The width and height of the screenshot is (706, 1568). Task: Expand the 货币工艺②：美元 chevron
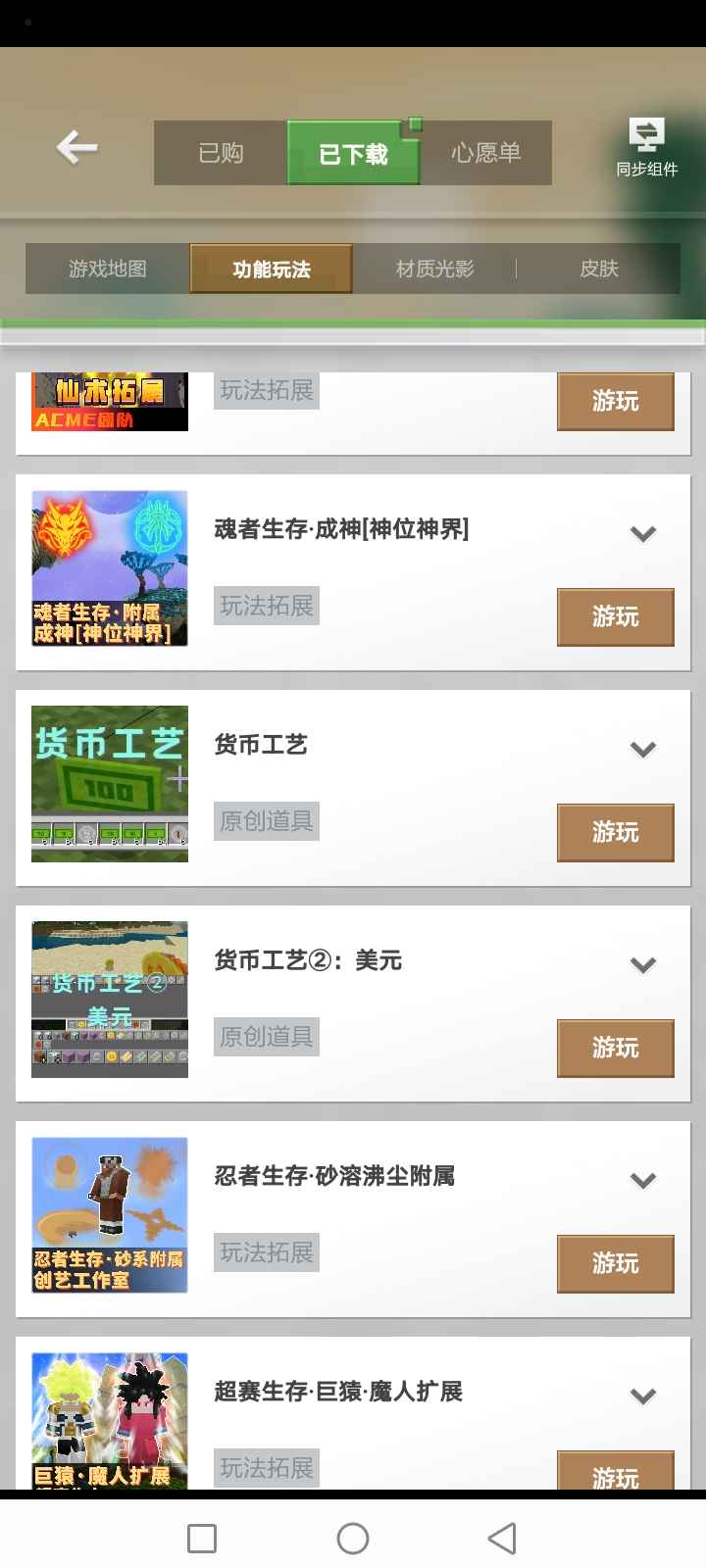pyautogui.click(x=643, y=965)
